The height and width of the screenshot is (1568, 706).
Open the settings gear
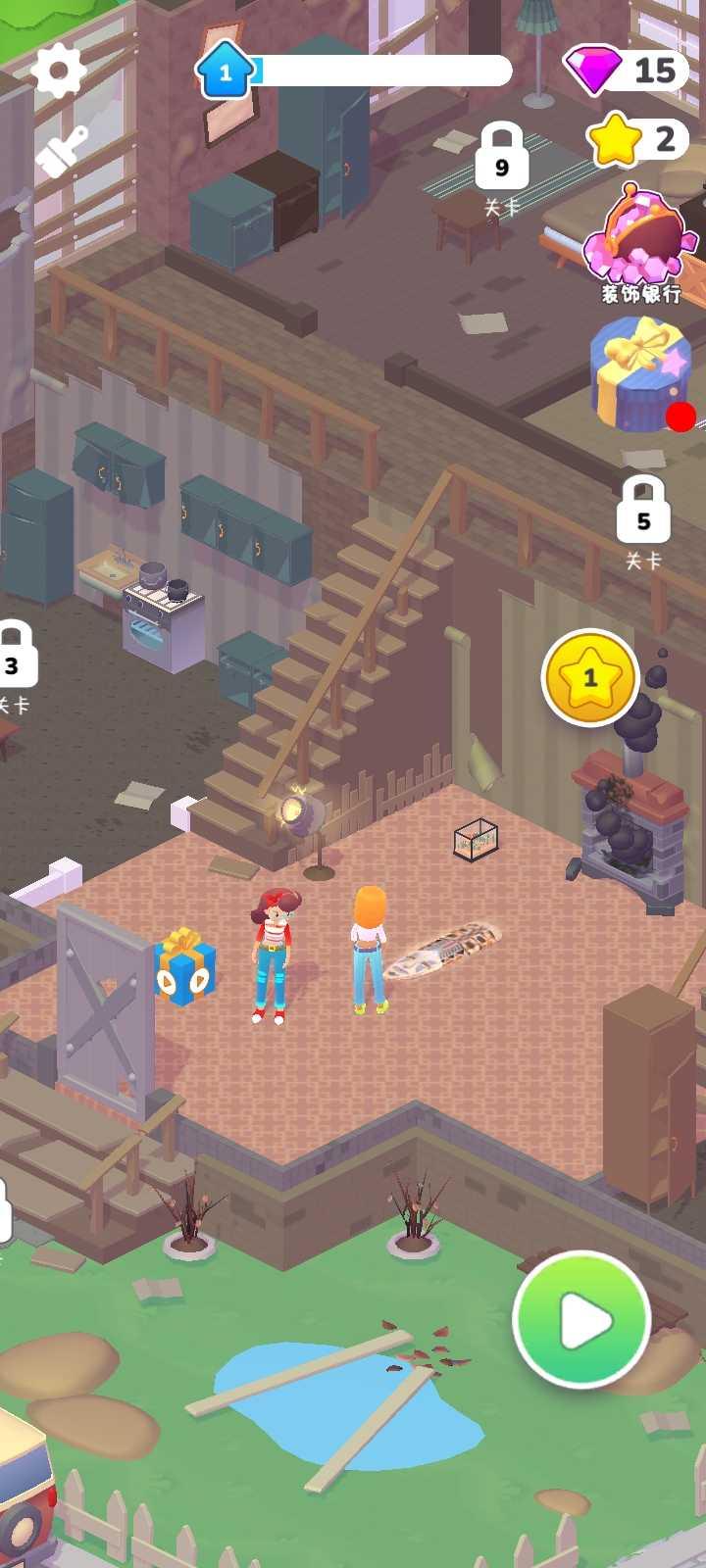coord(59,71)
